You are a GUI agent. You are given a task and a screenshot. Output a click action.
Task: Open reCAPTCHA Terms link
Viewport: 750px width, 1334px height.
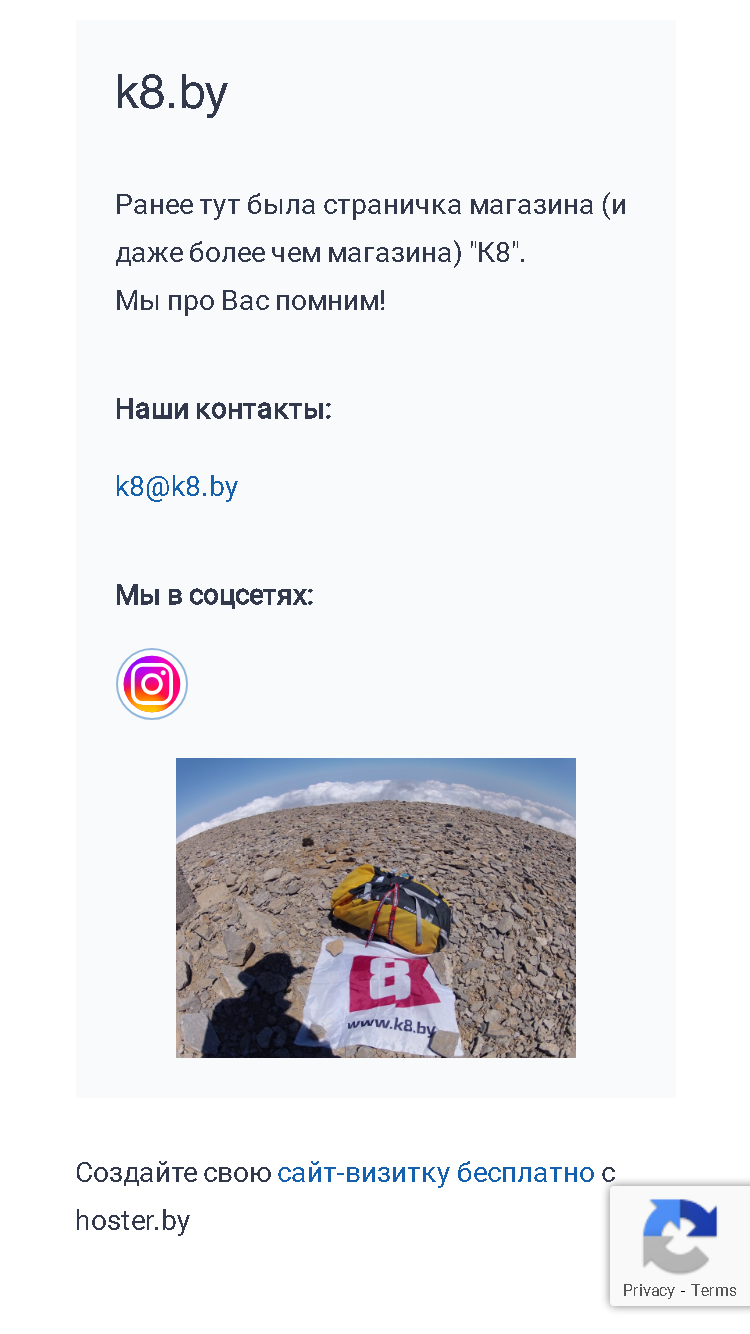pos(714,1290)
